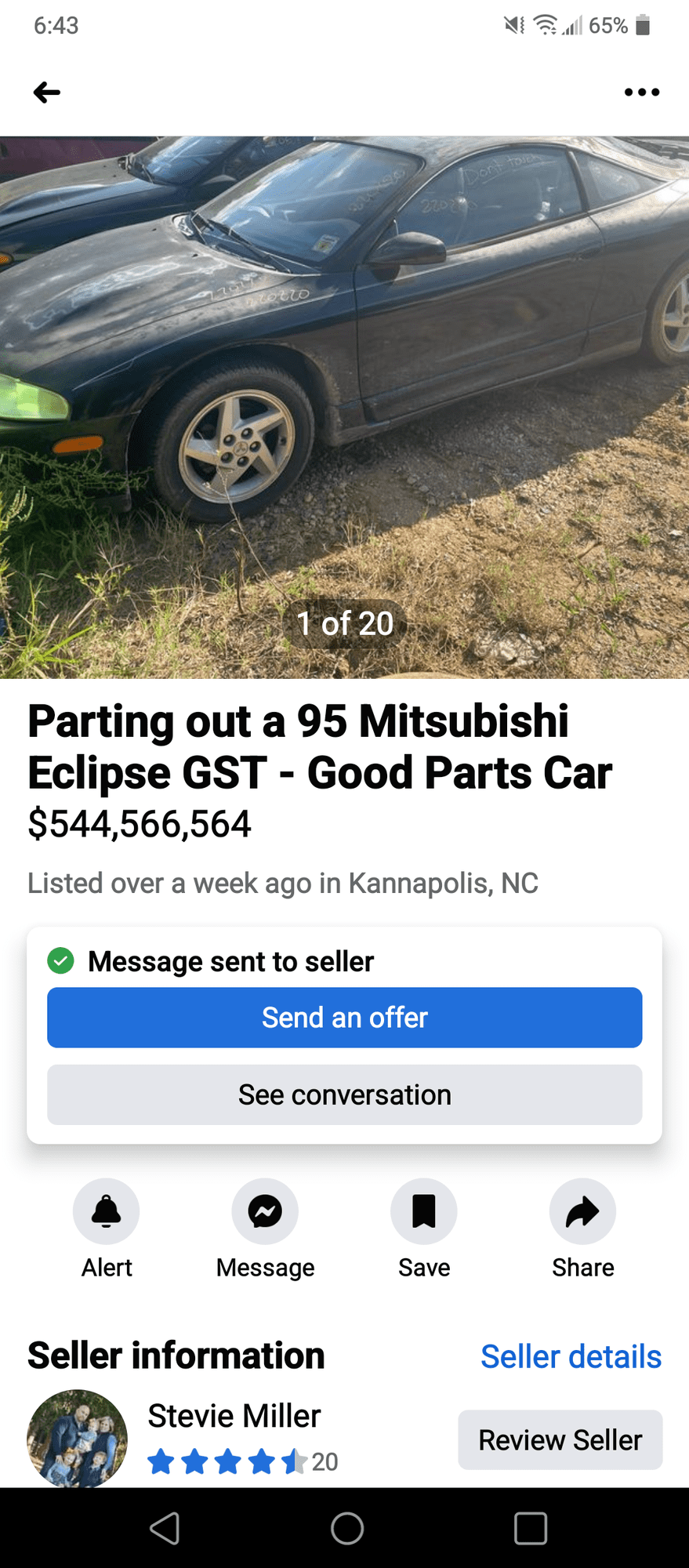Tap the Review Seller button
Screen dimensions: 689x1568
tap(560, 1439)
